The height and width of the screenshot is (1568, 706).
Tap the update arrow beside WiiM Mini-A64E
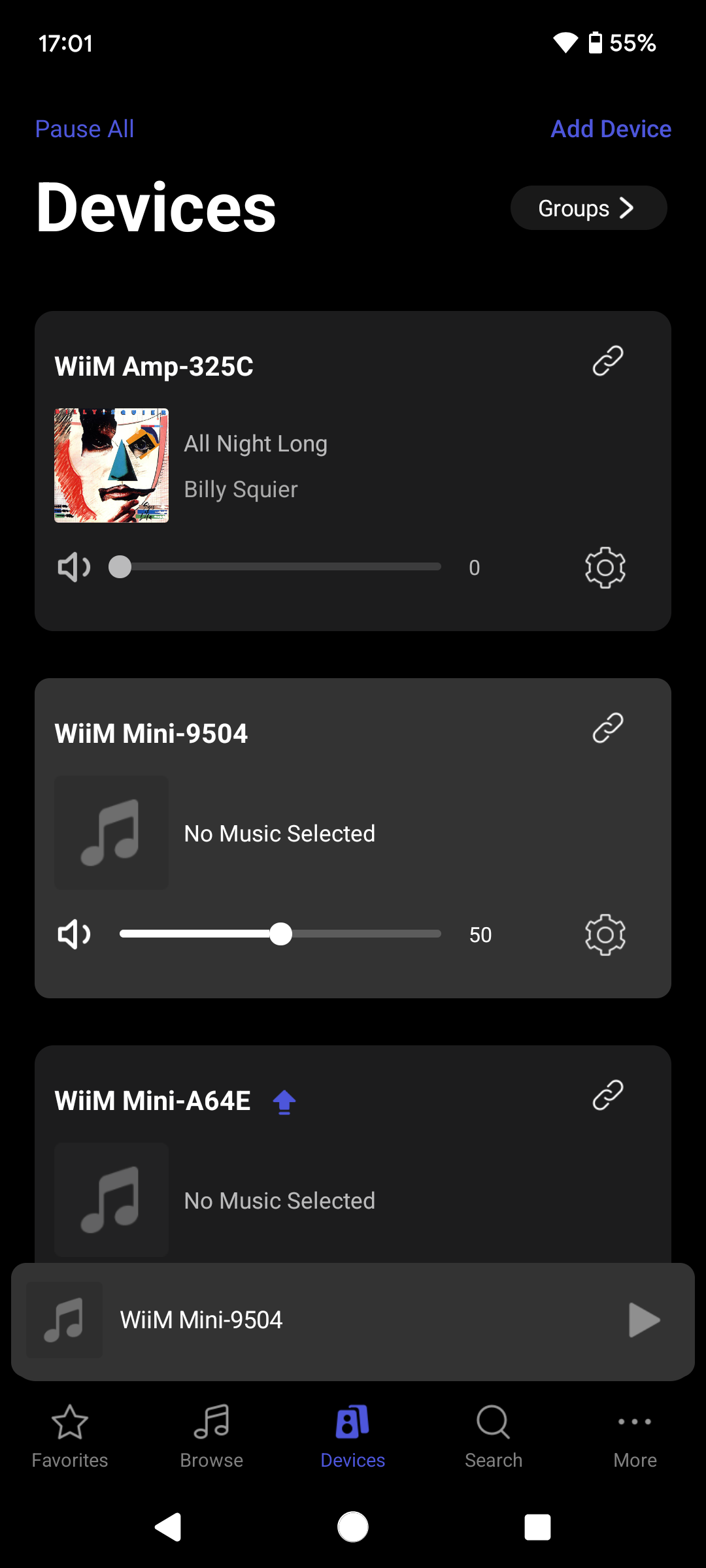(284, 1102)
